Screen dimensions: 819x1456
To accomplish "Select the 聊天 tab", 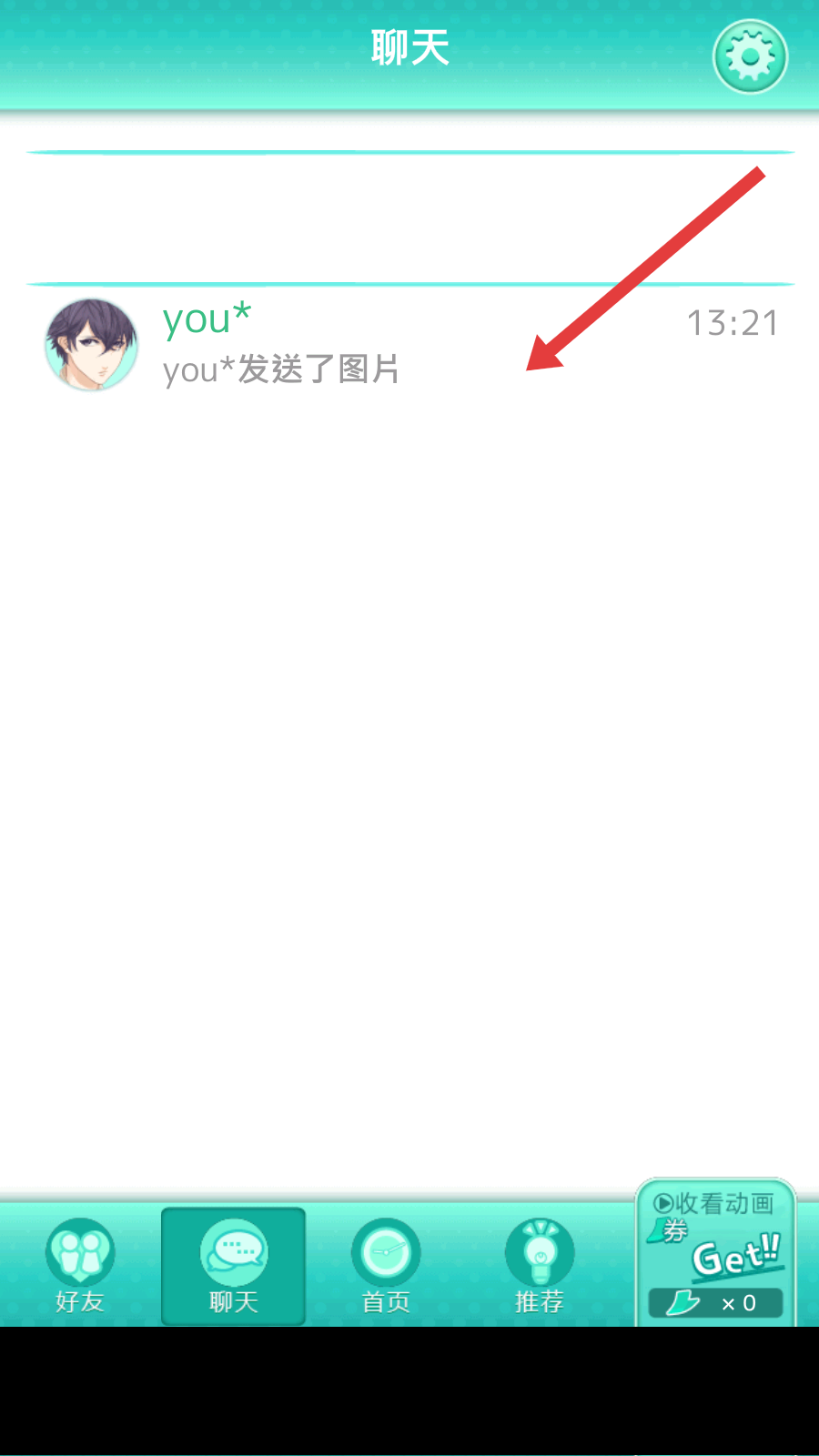I will click(x=234, y=1266).
